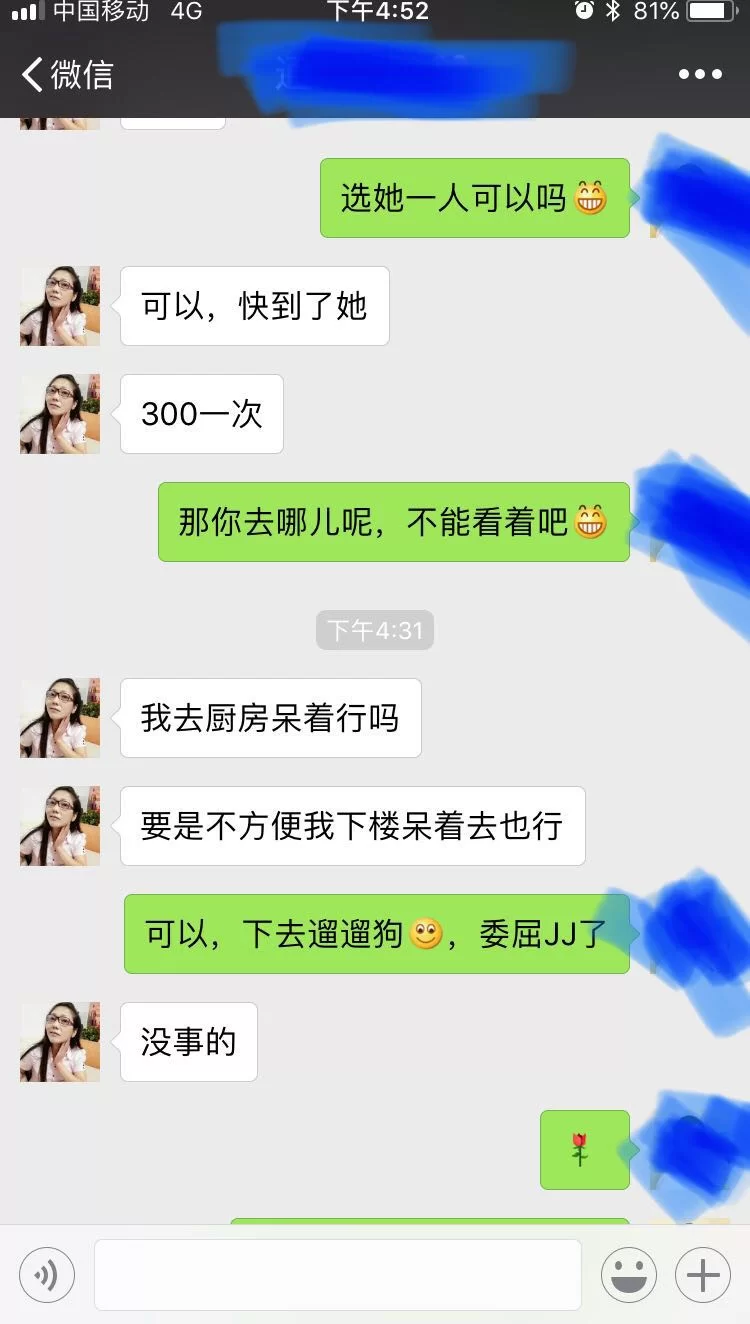This screenshot has width=750, height=1324.
Task: Go back to the 微信 chat list
Action: [68, 75]
